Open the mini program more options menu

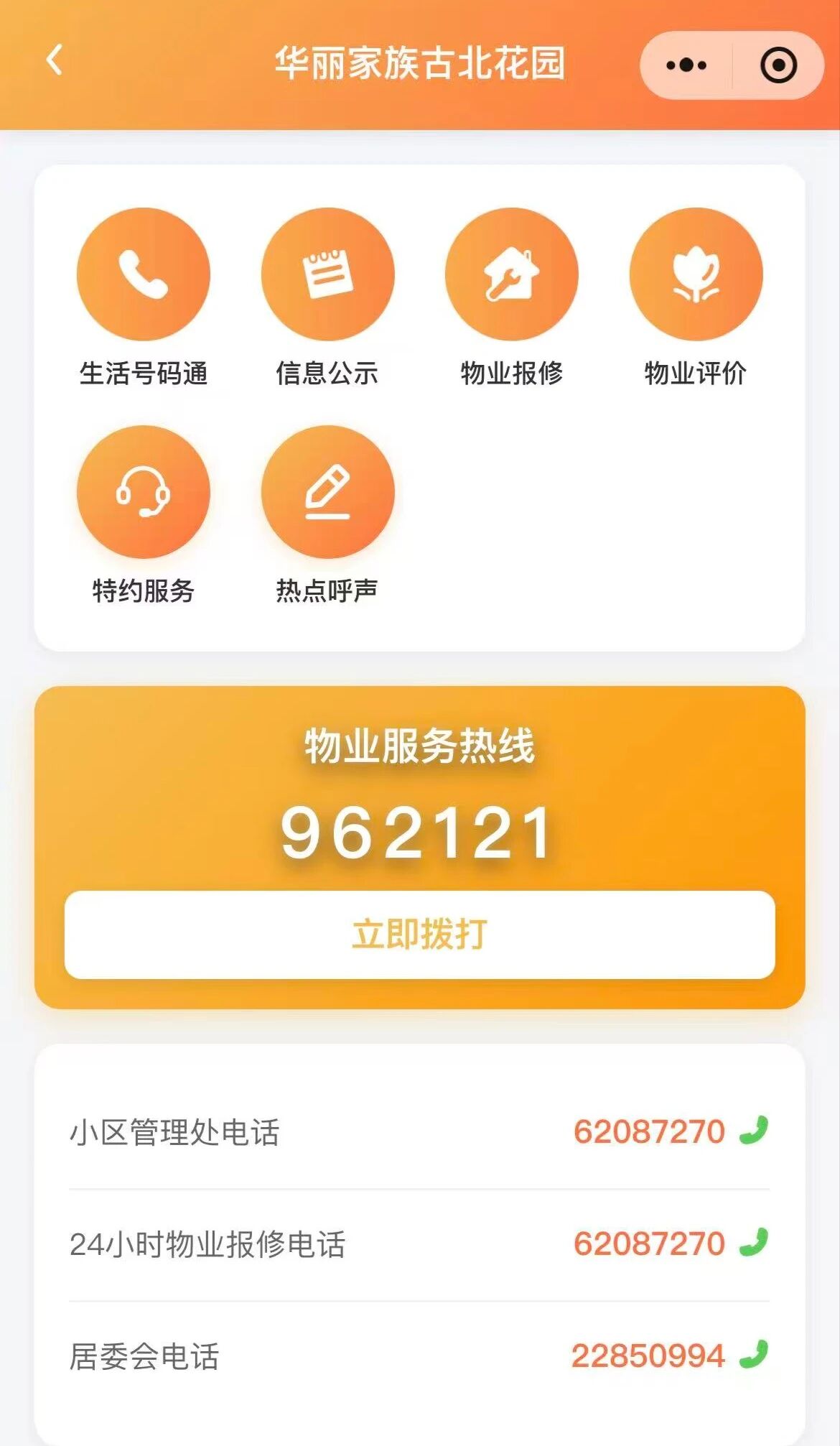click(686, 65)
